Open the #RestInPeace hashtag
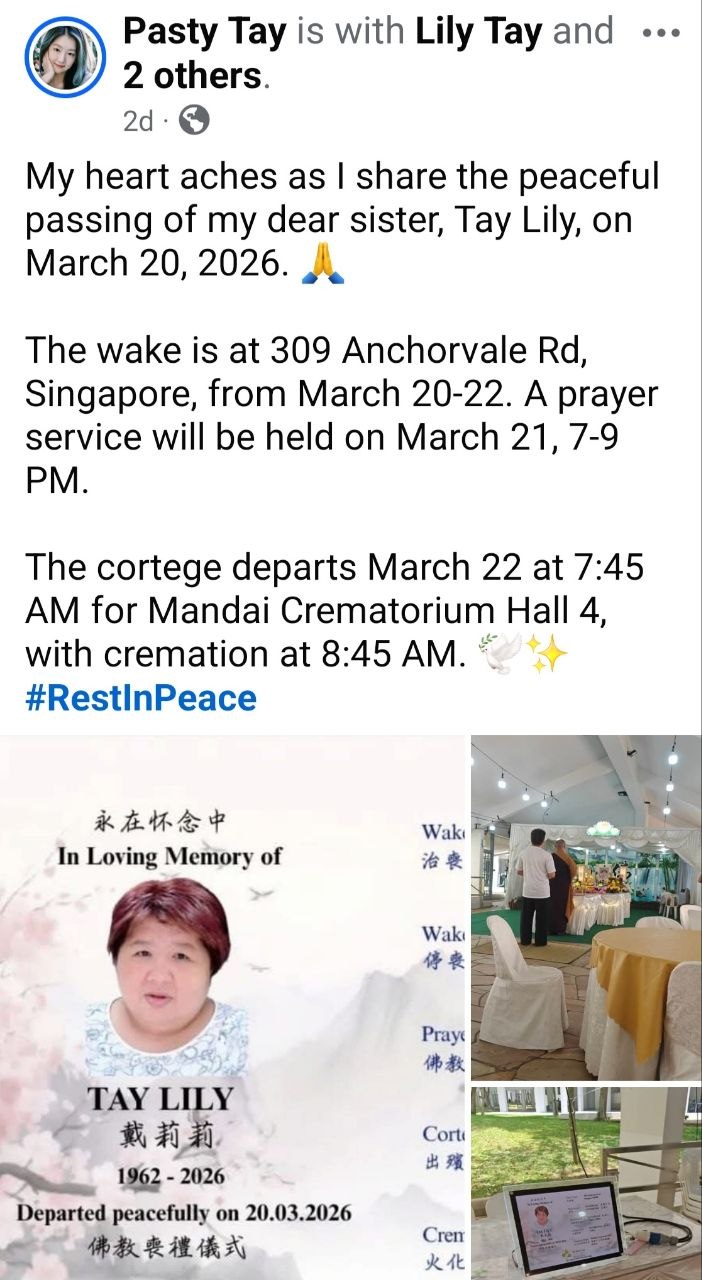 click(x=140, y=698)
